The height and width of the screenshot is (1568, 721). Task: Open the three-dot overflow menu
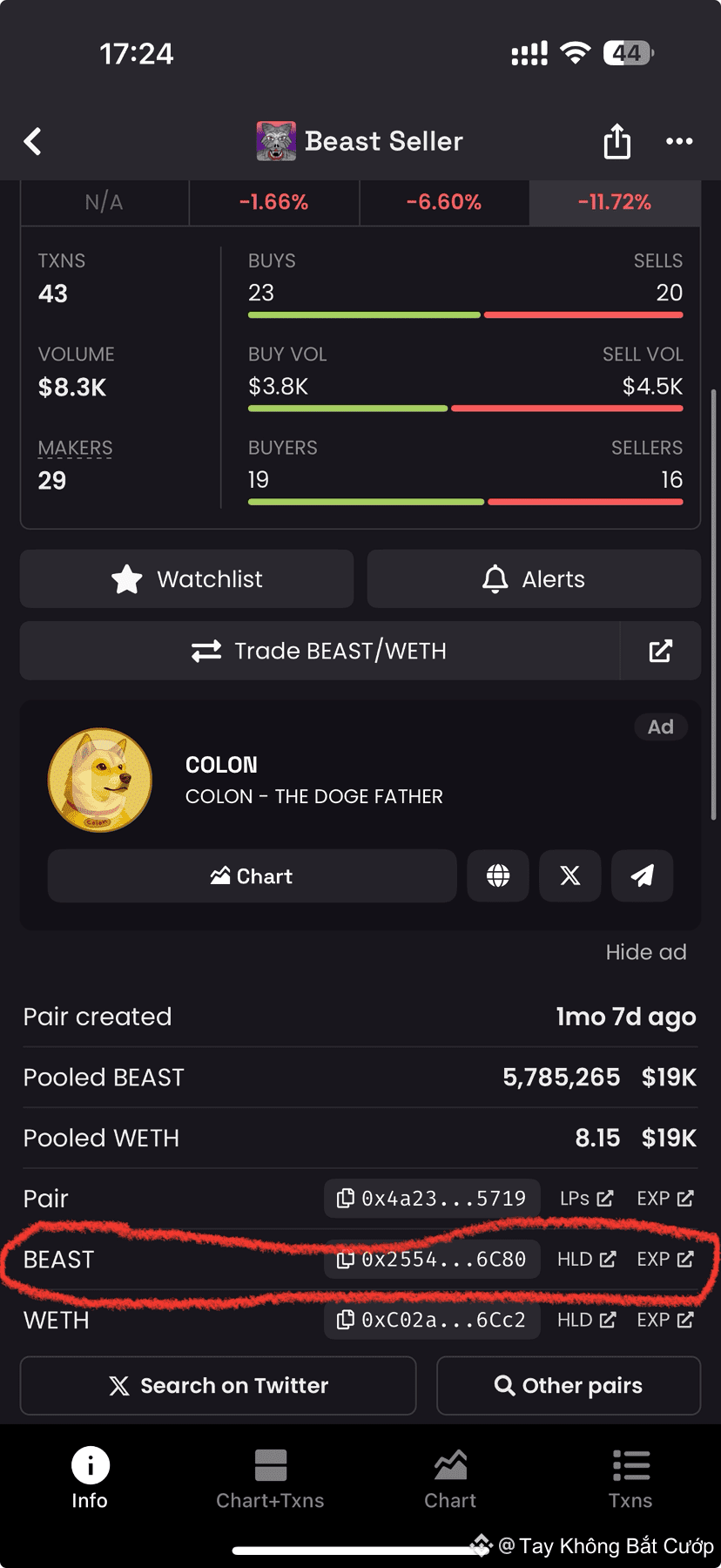[x=678, y=140]
